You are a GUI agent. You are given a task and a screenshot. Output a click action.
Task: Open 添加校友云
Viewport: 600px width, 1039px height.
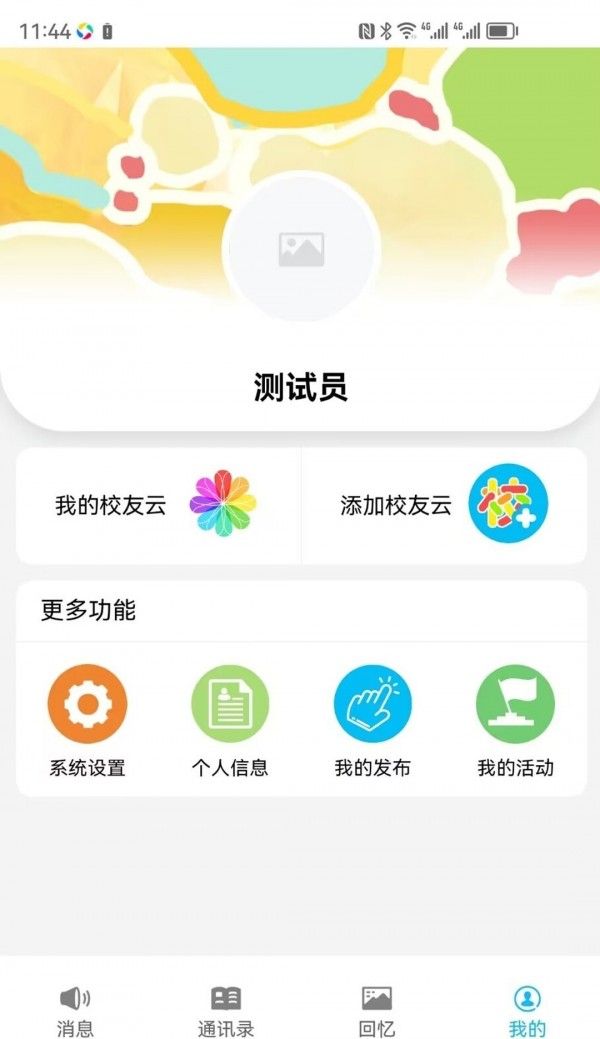click(444, 505)
